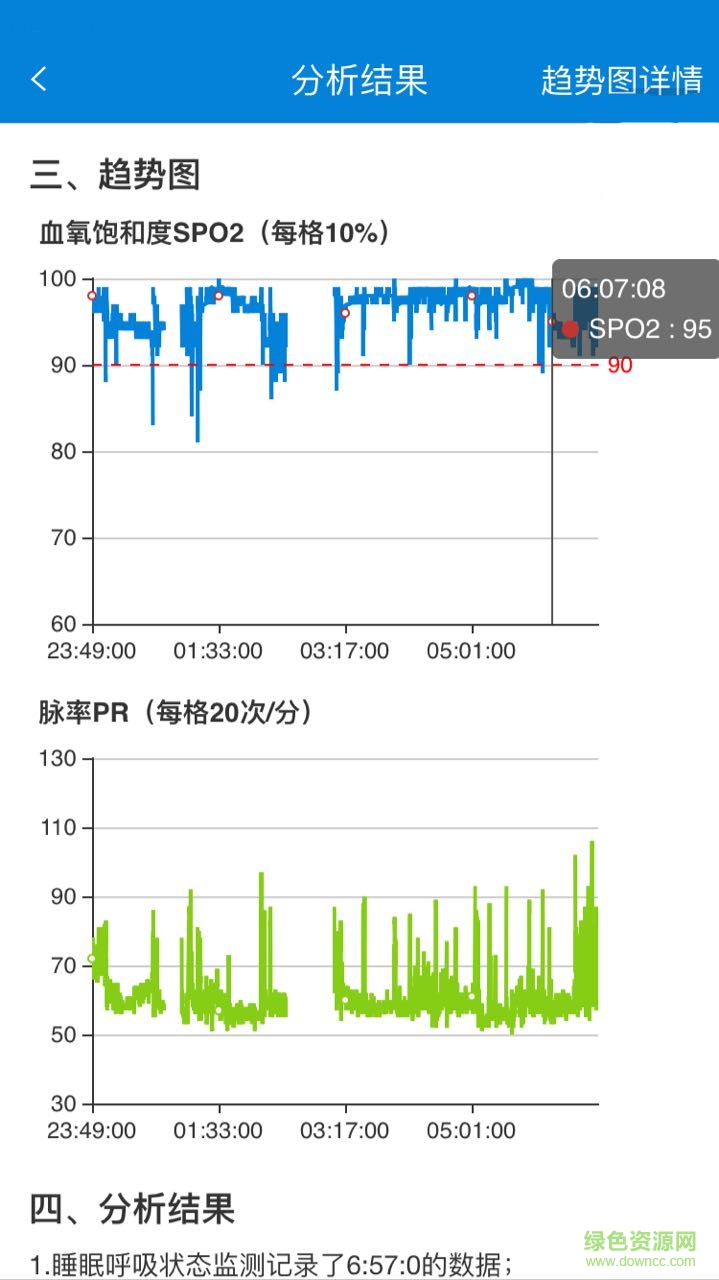Viewport: 719px width, 1280px height.
Task: Open 趋势图详情 trend chart details
Action: pyautogui.click(x=621, y=80)
